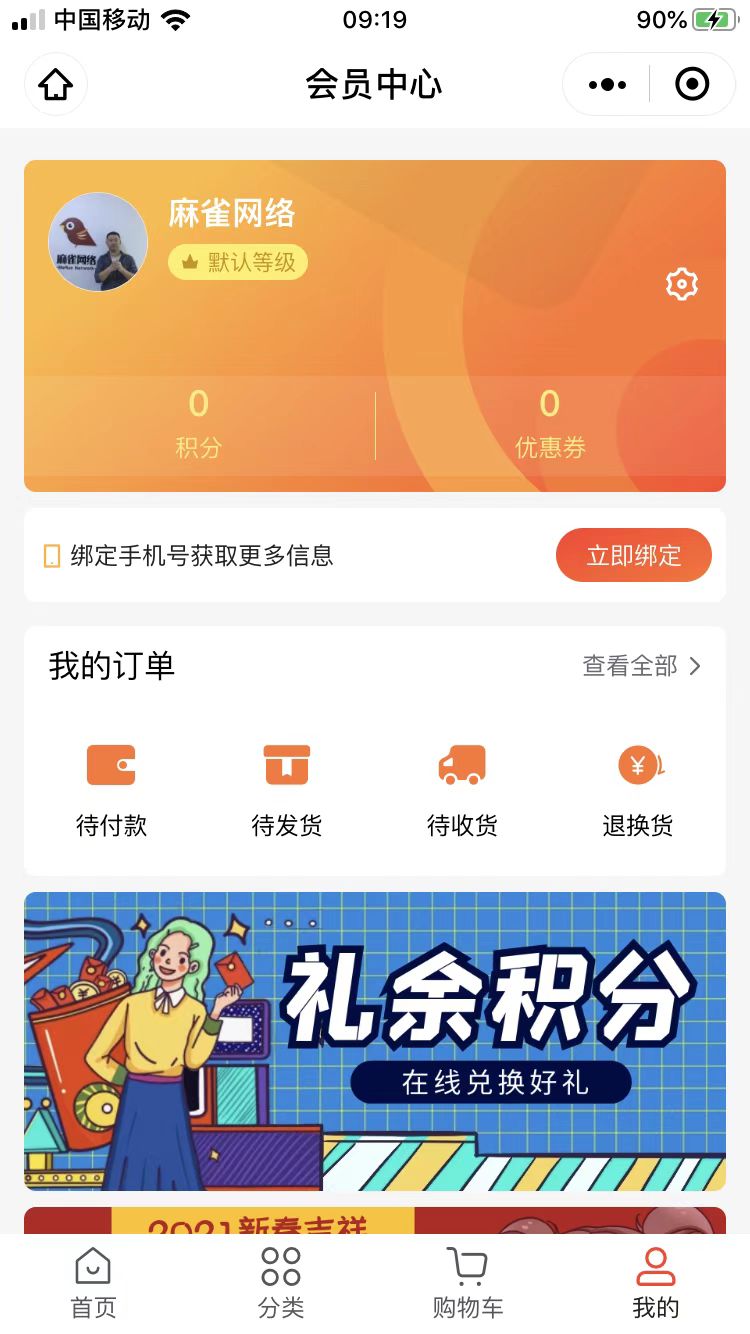Open the 2021新春吉祥 banner

click(375, 1220)
